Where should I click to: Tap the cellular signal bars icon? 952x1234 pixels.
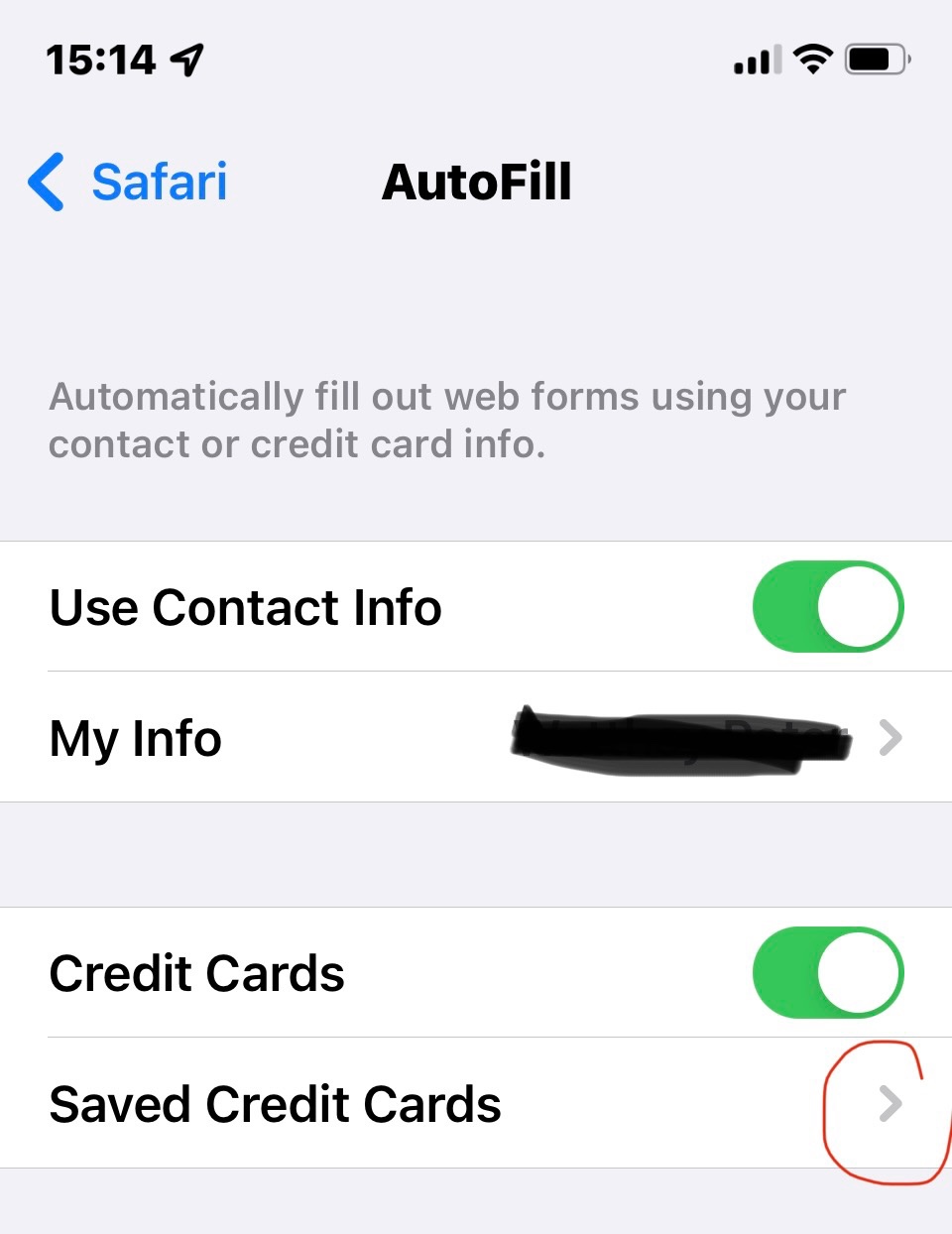coord(756,60)
